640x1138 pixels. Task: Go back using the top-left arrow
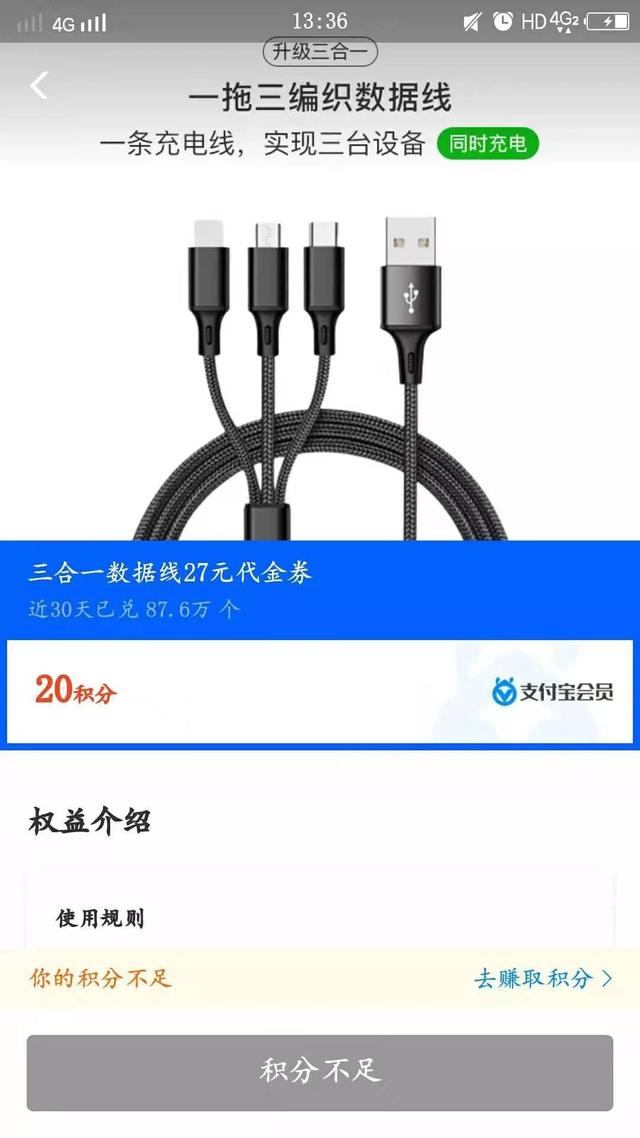39,86
